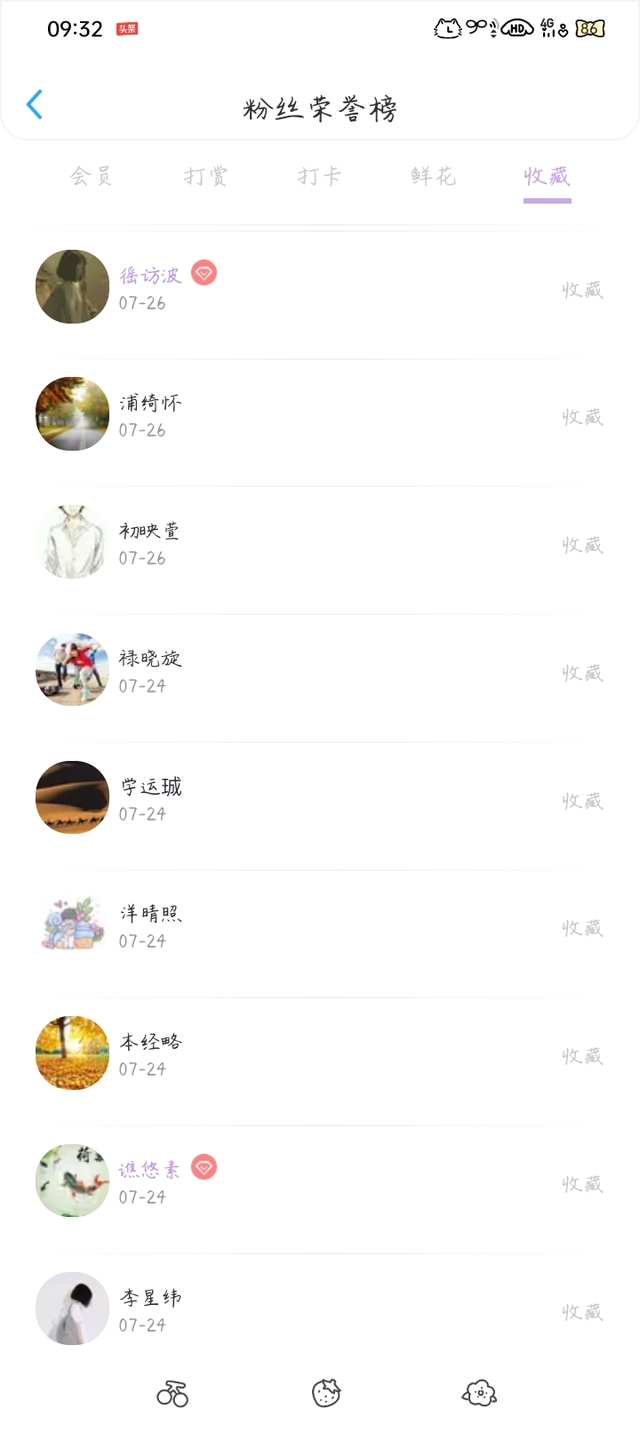Open fan row 李星纬
This screenshot has height=1433, width=640.
click(x=320, y=1309)
